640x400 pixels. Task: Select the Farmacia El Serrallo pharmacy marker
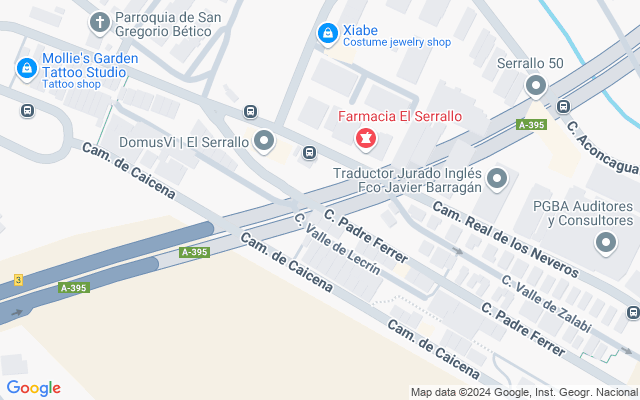click(x=366, y=138)
